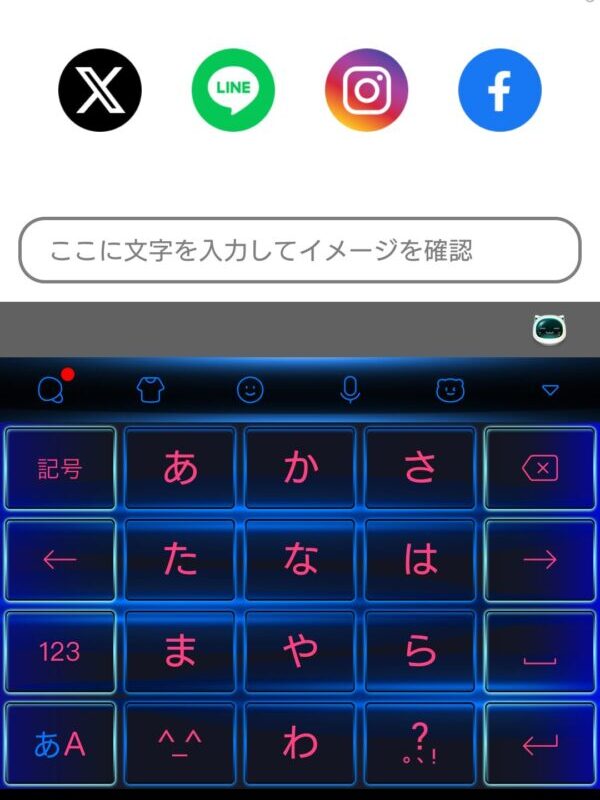Share to Facebook
This screenshot has width=600, height=800.
pos(499,90)
